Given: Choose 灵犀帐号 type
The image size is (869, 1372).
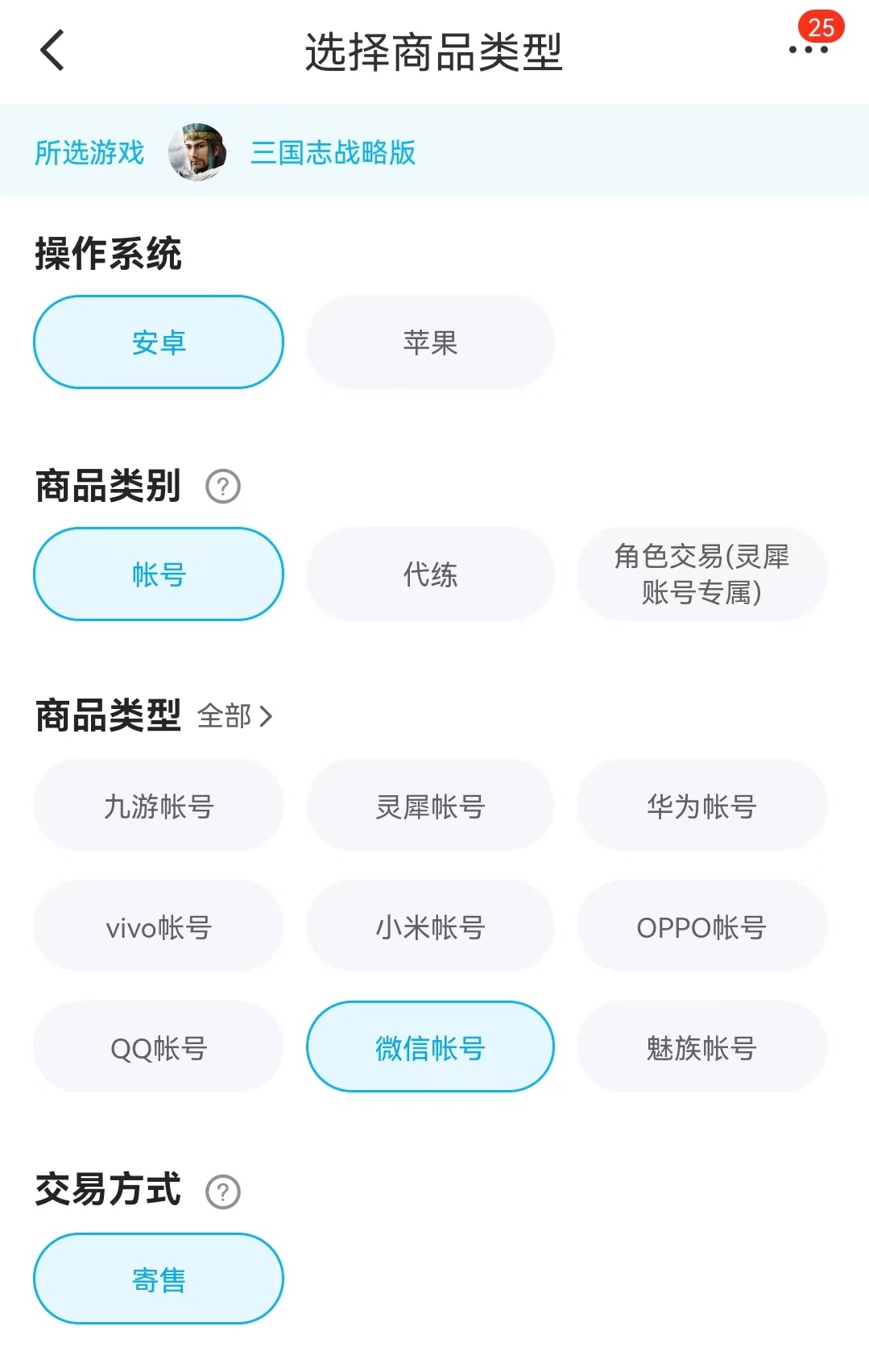Looking at the screenshot, I should click(430, 806).
